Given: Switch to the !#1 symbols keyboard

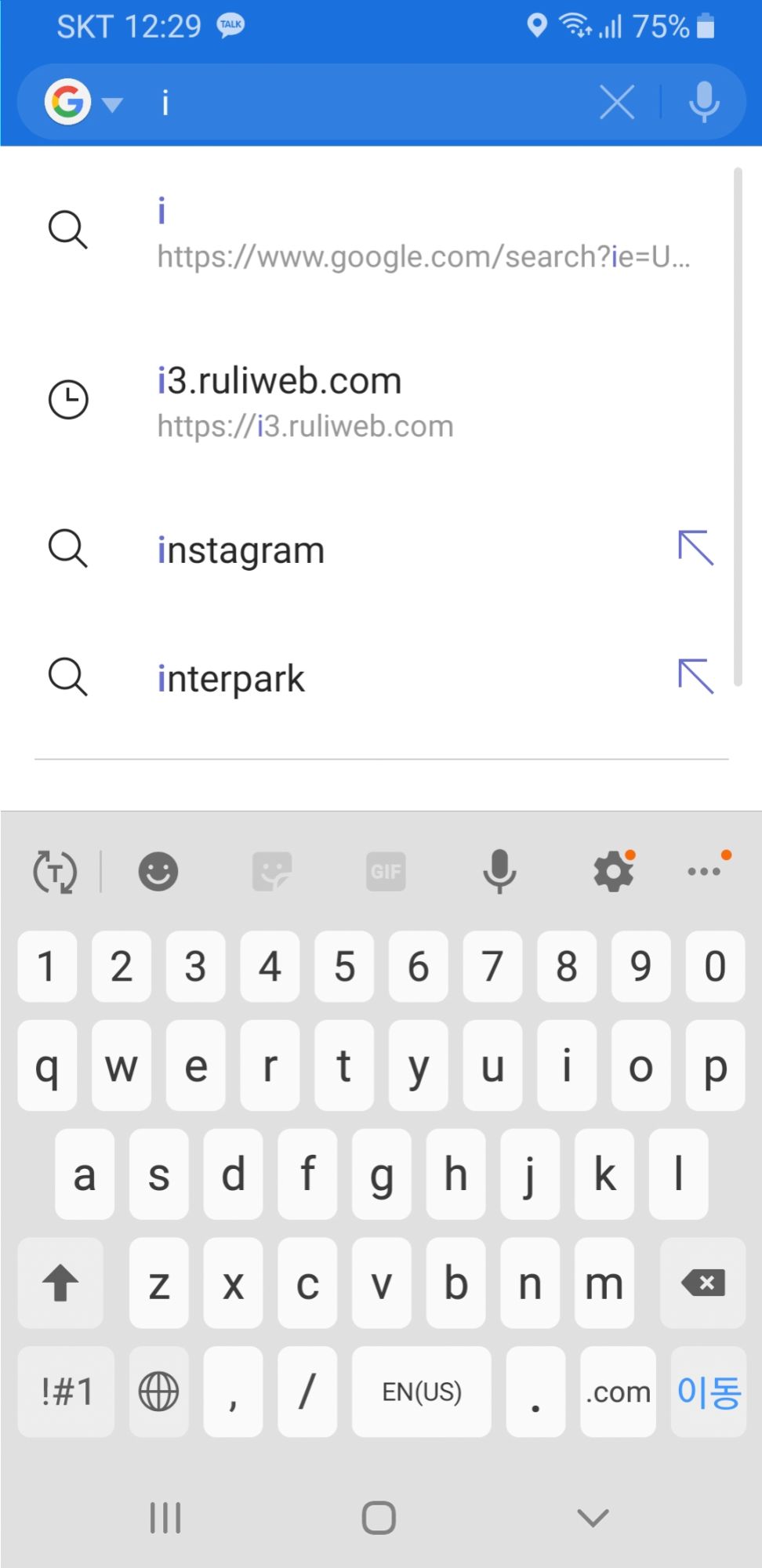Looking at the screenshot, I should 66,1392.
